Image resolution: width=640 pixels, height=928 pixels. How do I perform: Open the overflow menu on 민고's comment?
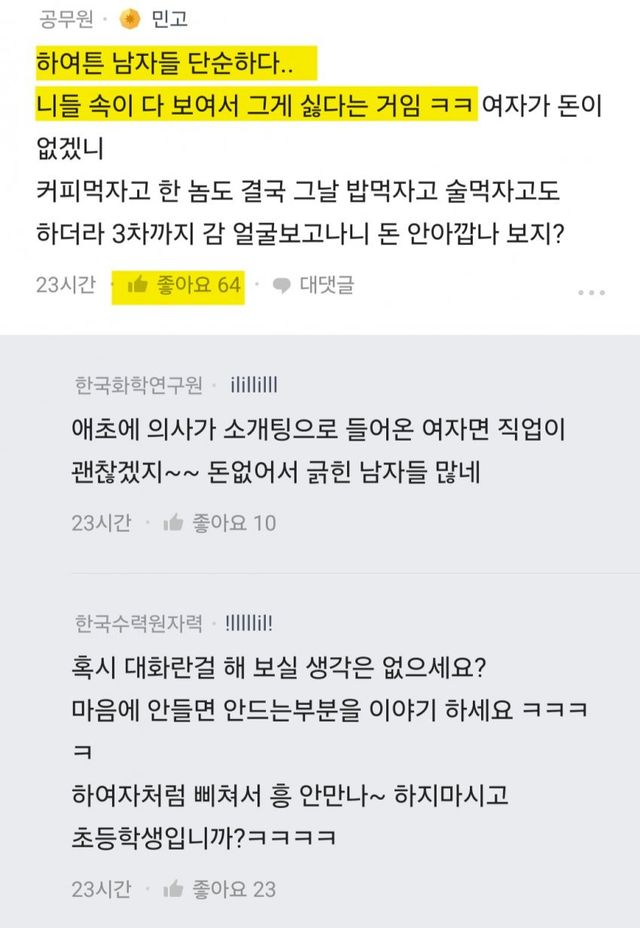[591, 292]
